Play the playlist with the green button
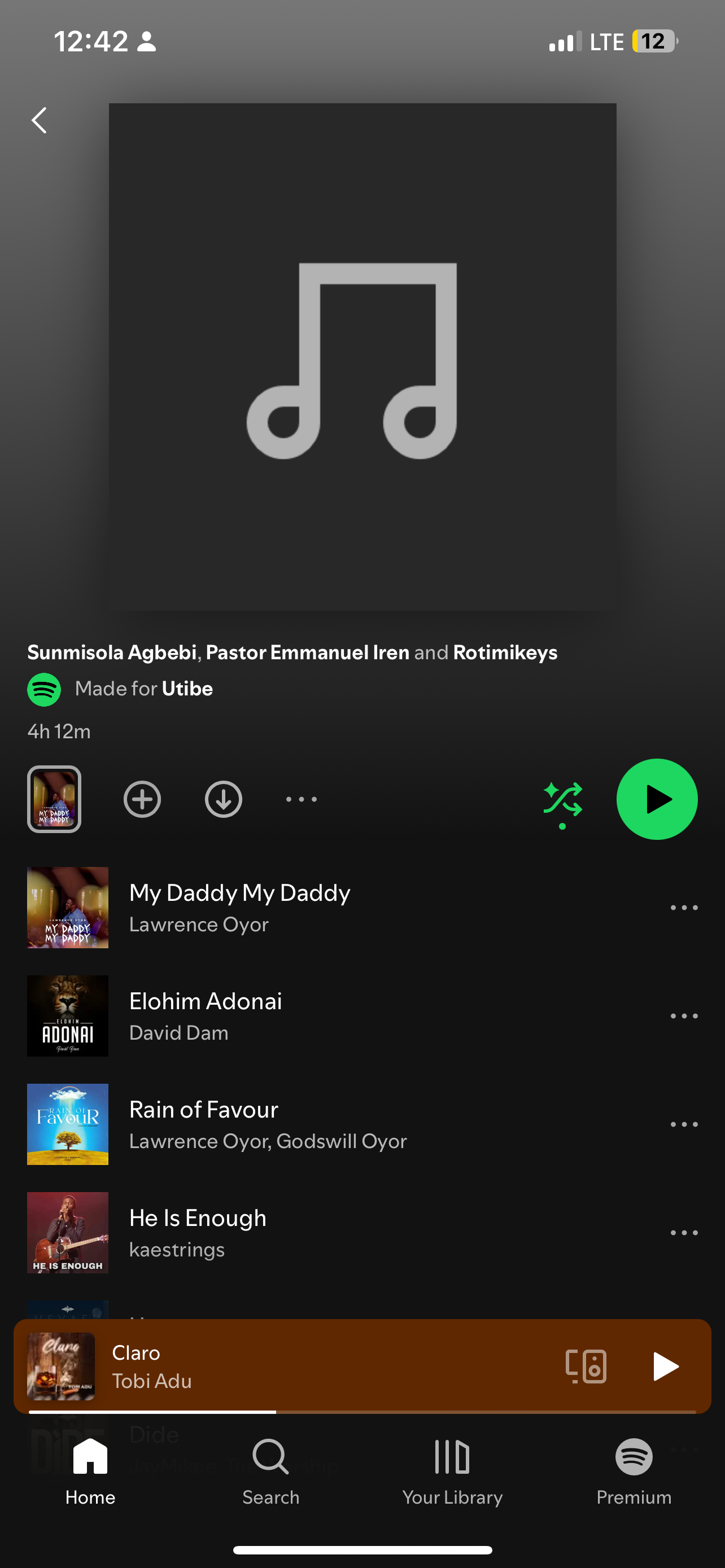Viewport: 725px width, 1568px height. [x=656, y=799]
